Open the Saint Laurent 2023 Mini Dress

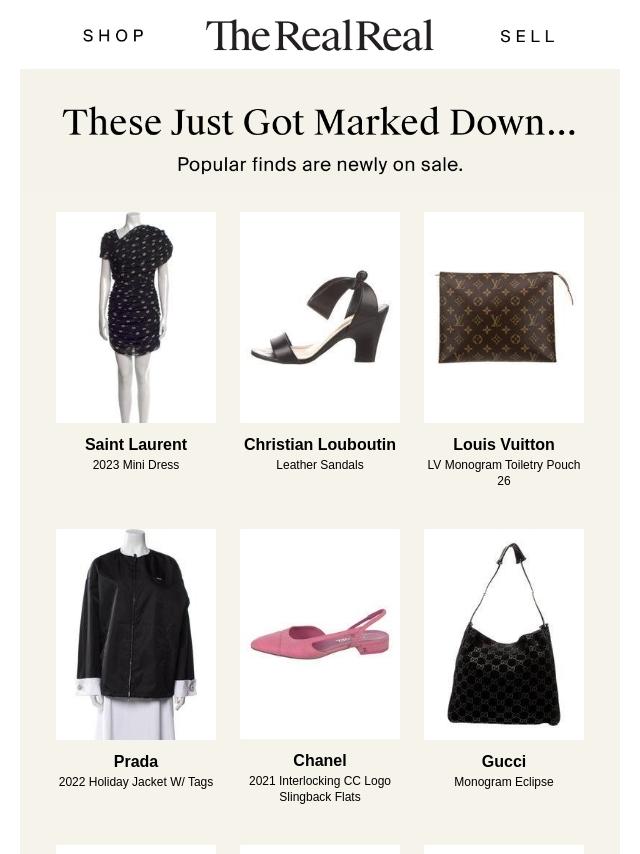(x=136, y=317)
